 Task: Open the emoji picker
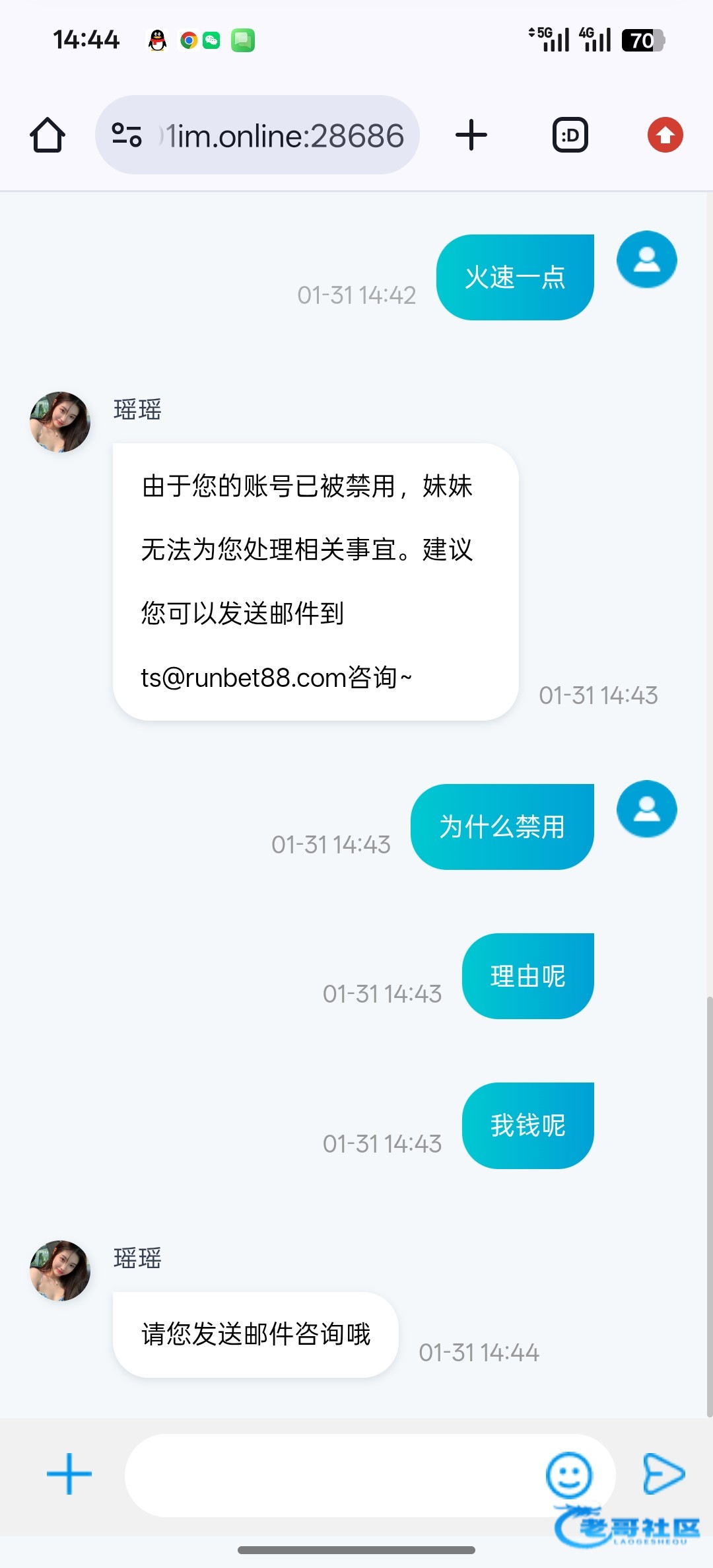pyautogui.click(x=568, y=1474)
